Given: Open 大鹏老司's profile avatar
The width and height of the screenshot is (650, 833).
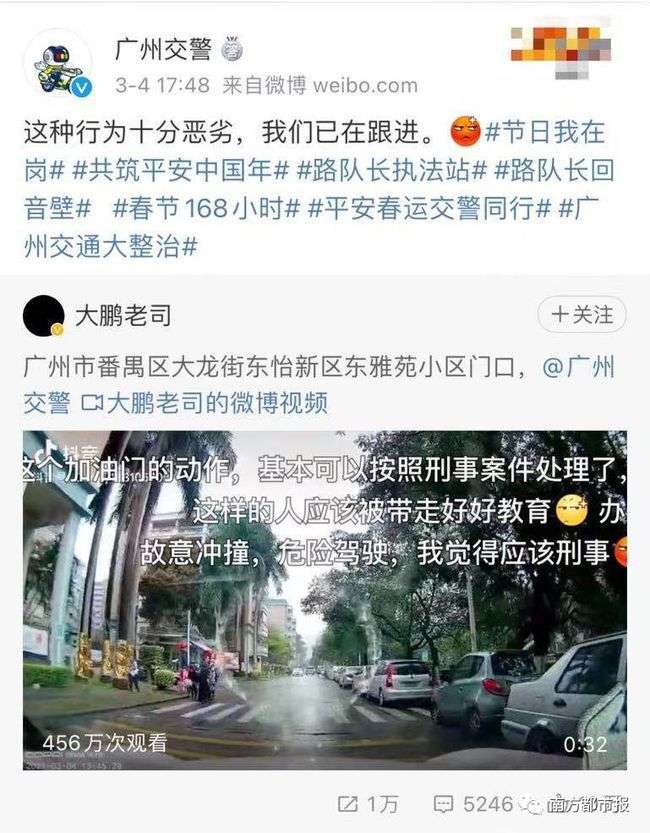Looking at the screenshot, I should pyautogui.click(x=43, y=316).
